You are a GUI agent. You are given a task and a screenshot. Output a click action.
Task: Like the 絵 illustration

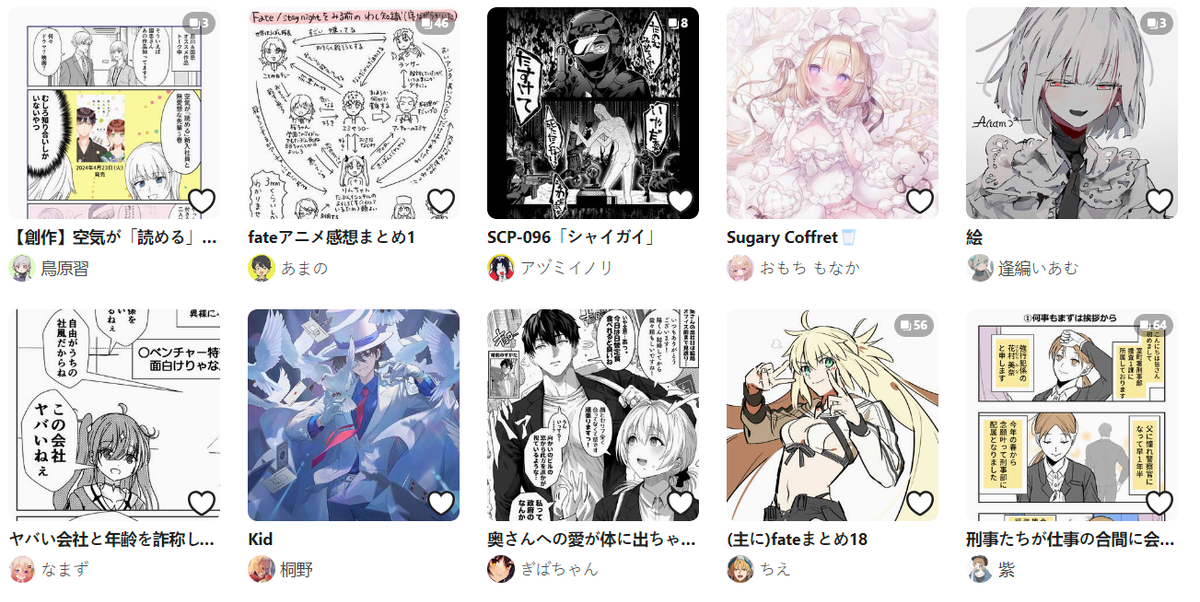click(1158, 201)
